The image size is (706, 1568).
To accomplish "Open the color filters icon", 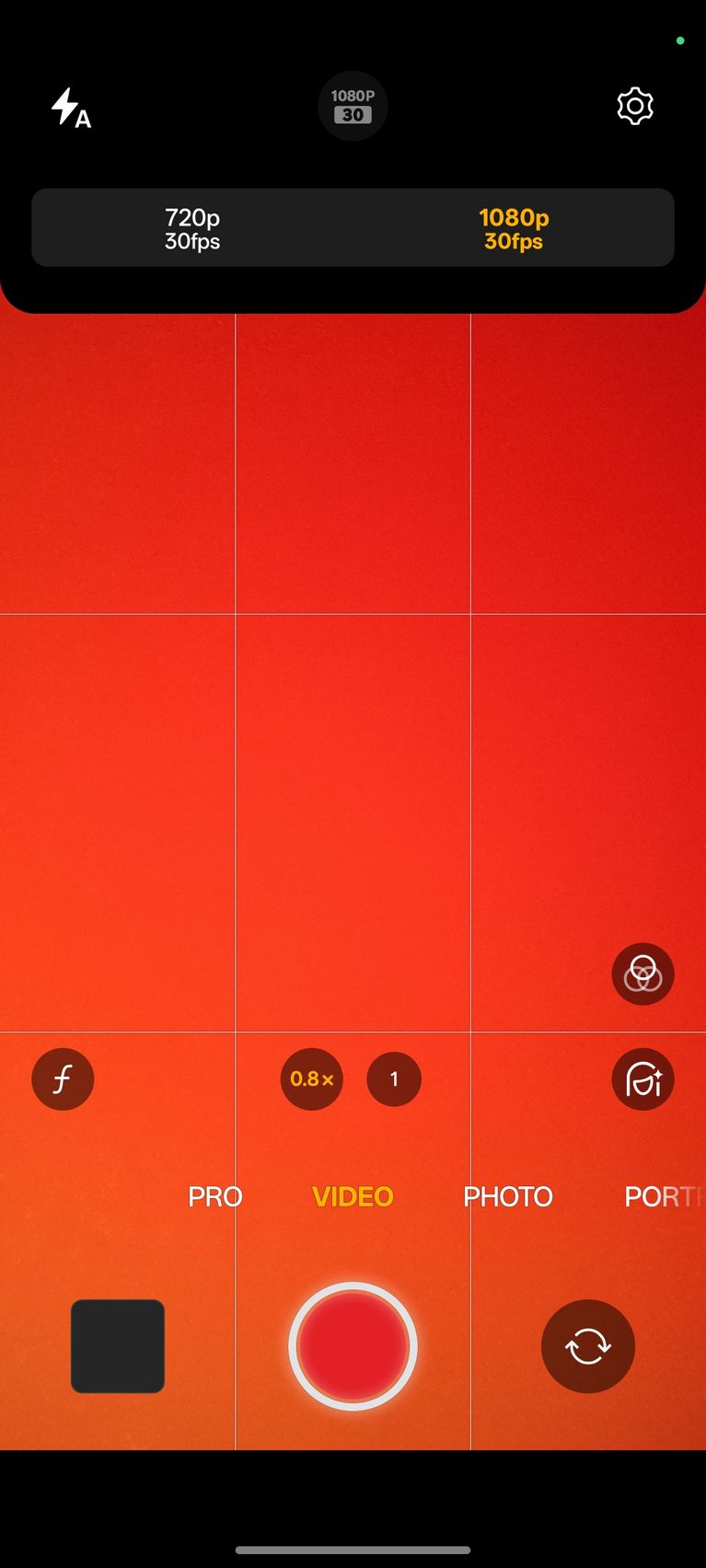I will point(642,974).
